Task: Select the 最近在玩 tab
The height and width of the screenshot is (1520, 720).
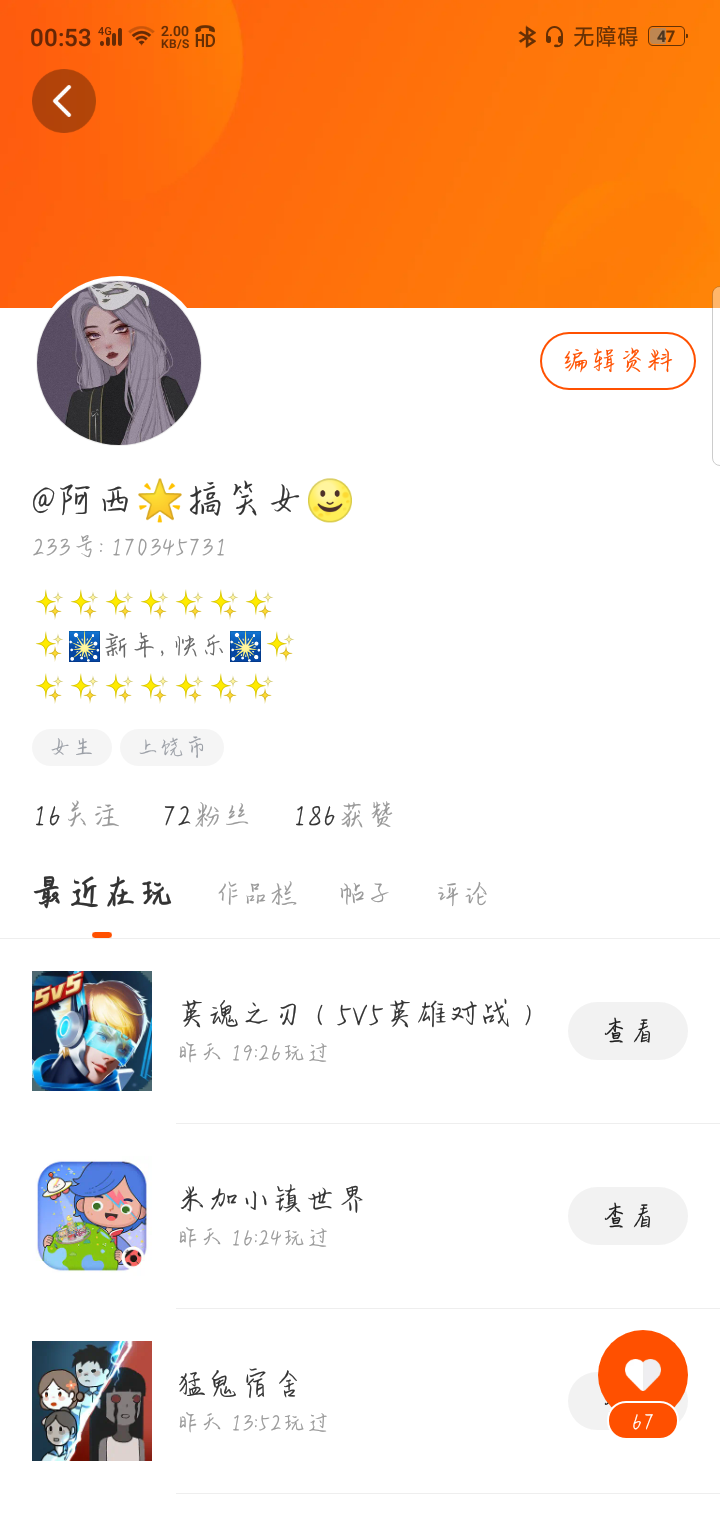Action: pyautogui.click(x=102, y=893)
